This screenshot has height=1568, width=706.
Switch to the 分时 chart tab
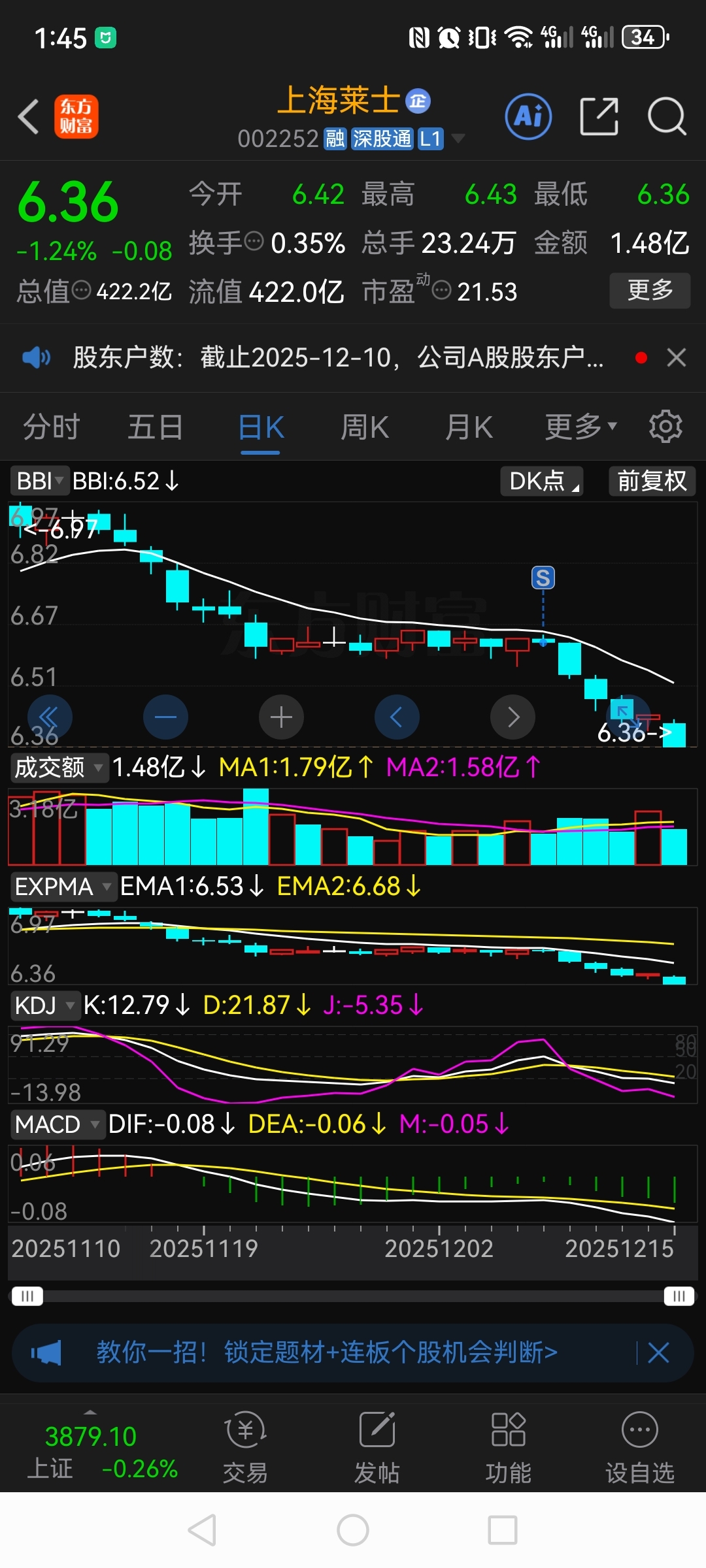pyautogui.click(x=52, y=428)
